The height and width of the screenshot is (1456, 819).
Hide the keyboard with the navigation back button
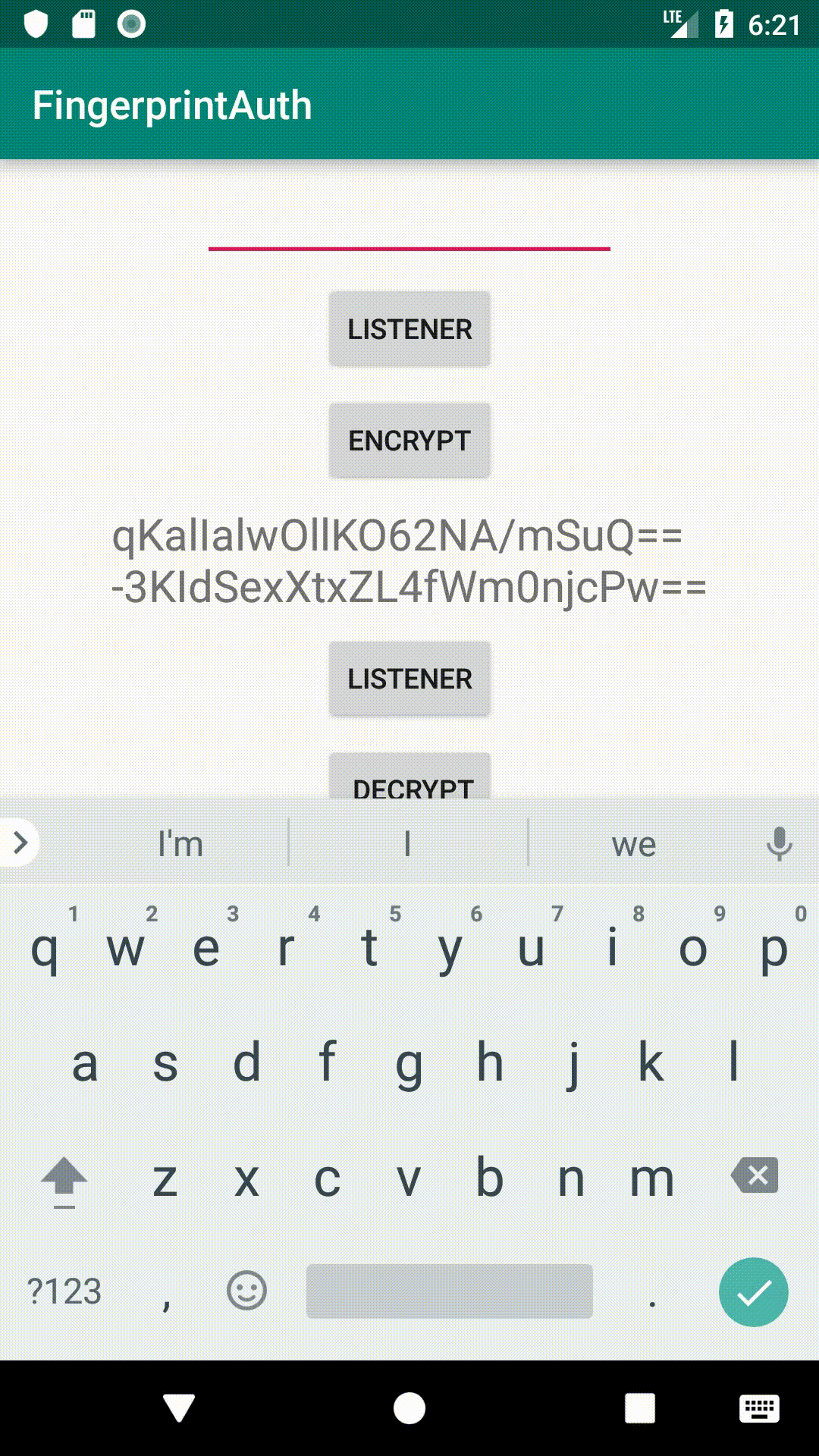click(180, 1408)
